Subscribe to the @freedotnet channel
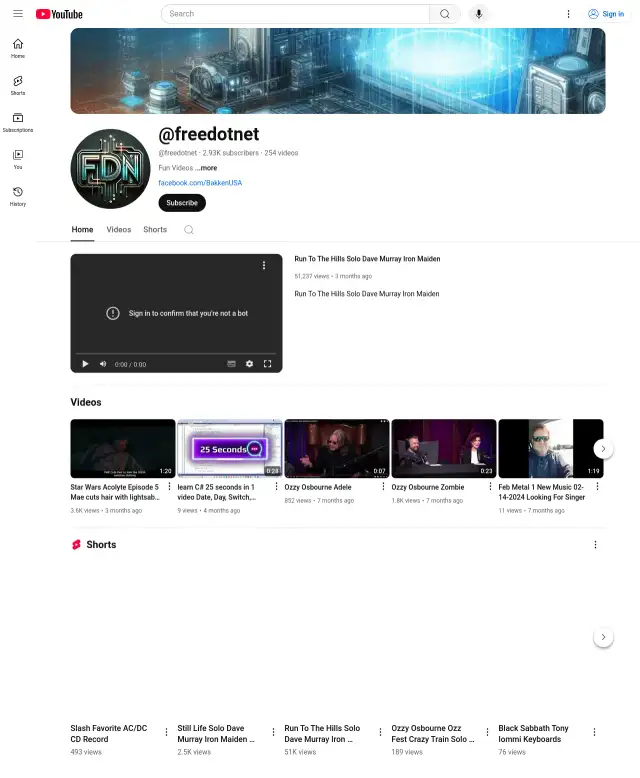 [x=182, y=203]
